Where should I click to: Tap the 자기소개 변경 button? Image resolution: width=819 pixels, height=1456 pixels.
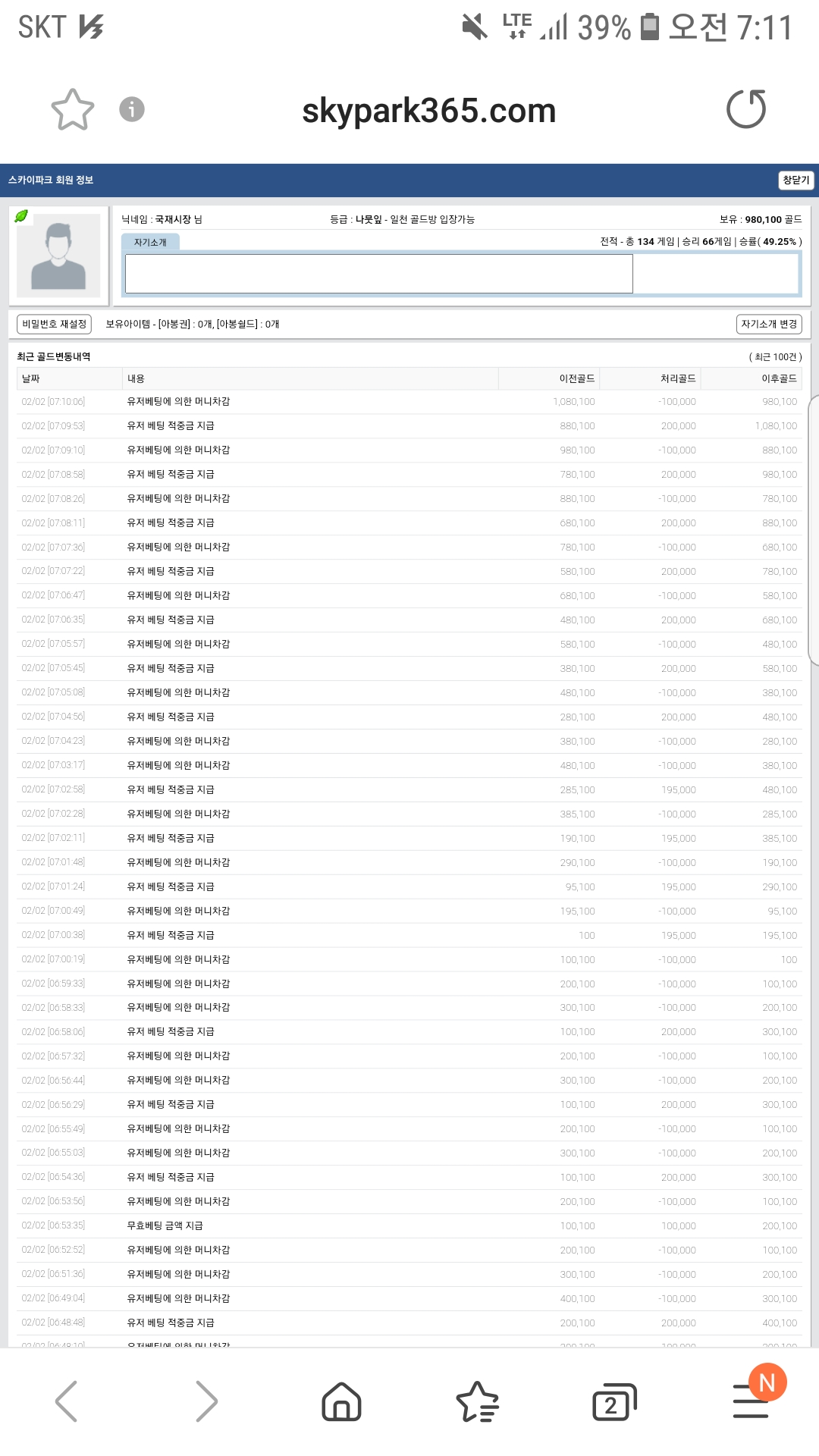click(x=769, y=325)
